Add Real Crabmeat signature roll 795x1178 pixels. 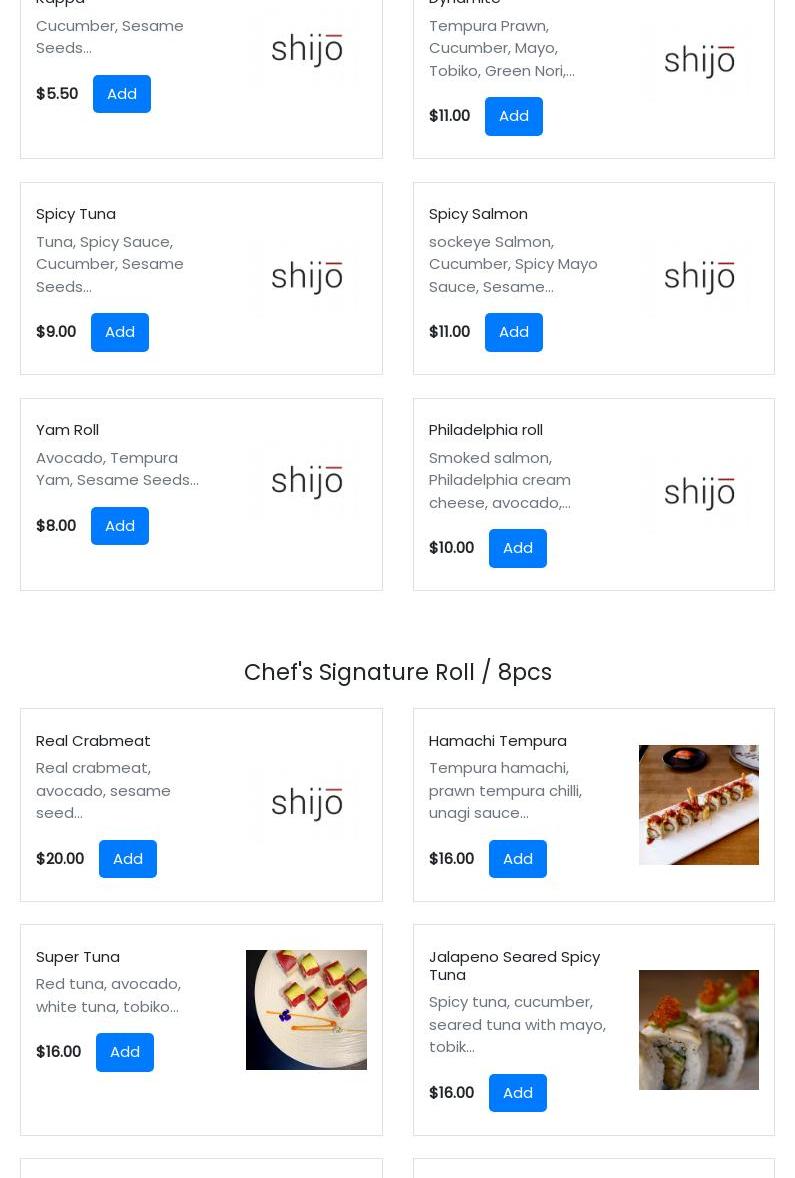(x=127, y=859)
